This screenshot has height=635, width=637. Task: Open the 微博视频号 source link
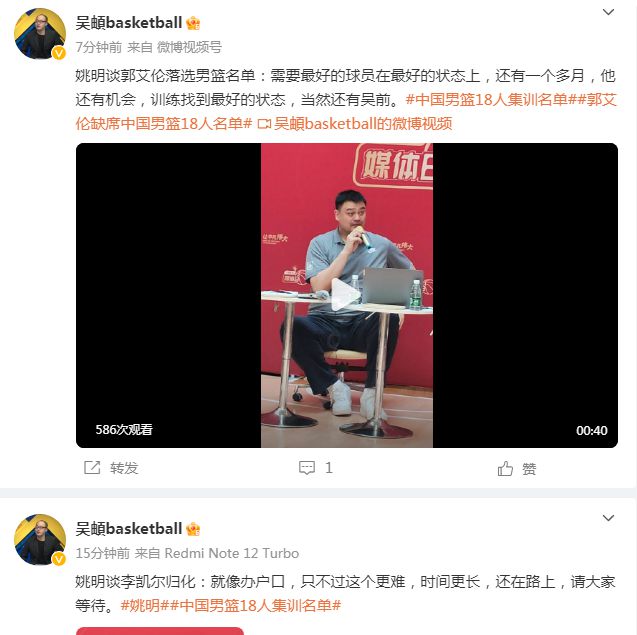coord(190,46)
